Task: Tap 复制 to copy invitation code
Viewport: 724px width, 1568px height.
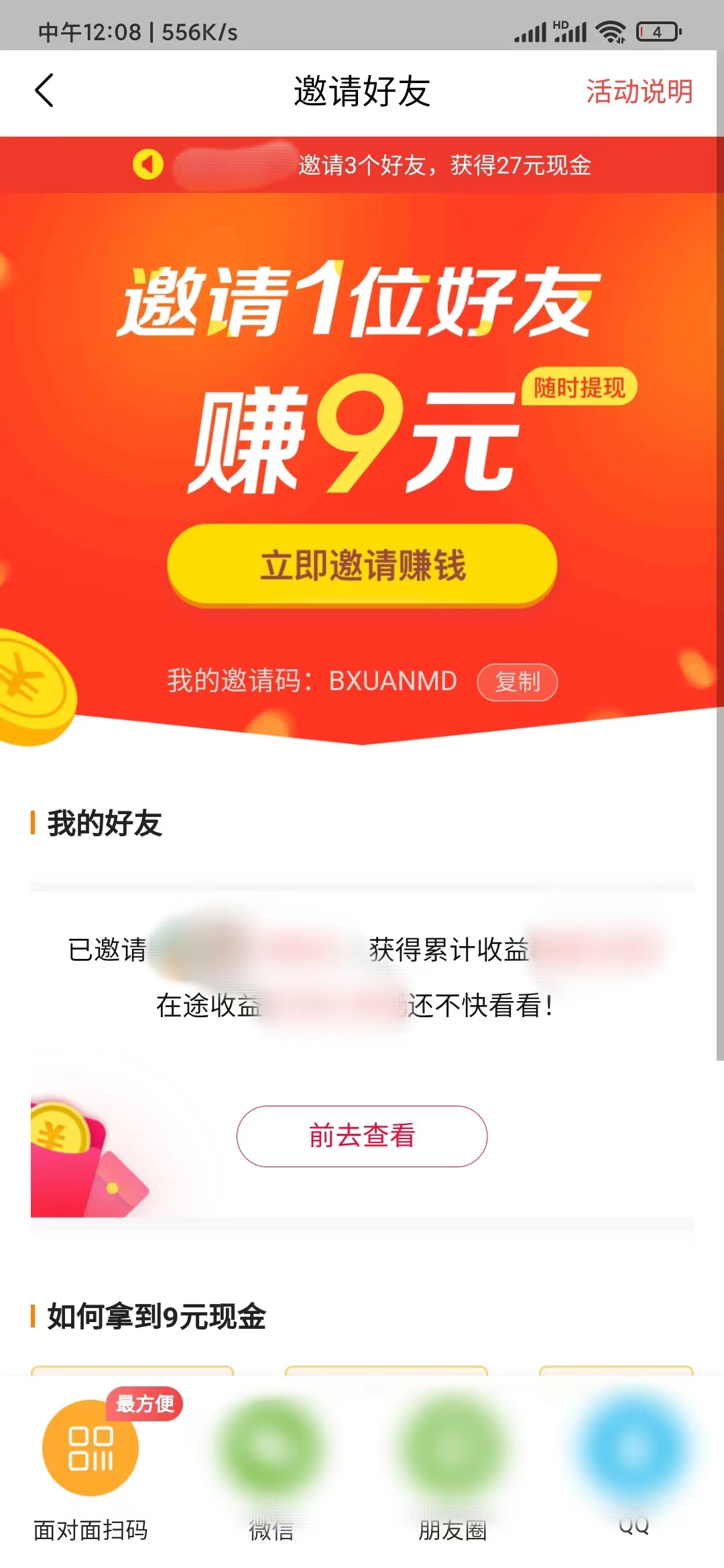Action: tap(518, 681)
